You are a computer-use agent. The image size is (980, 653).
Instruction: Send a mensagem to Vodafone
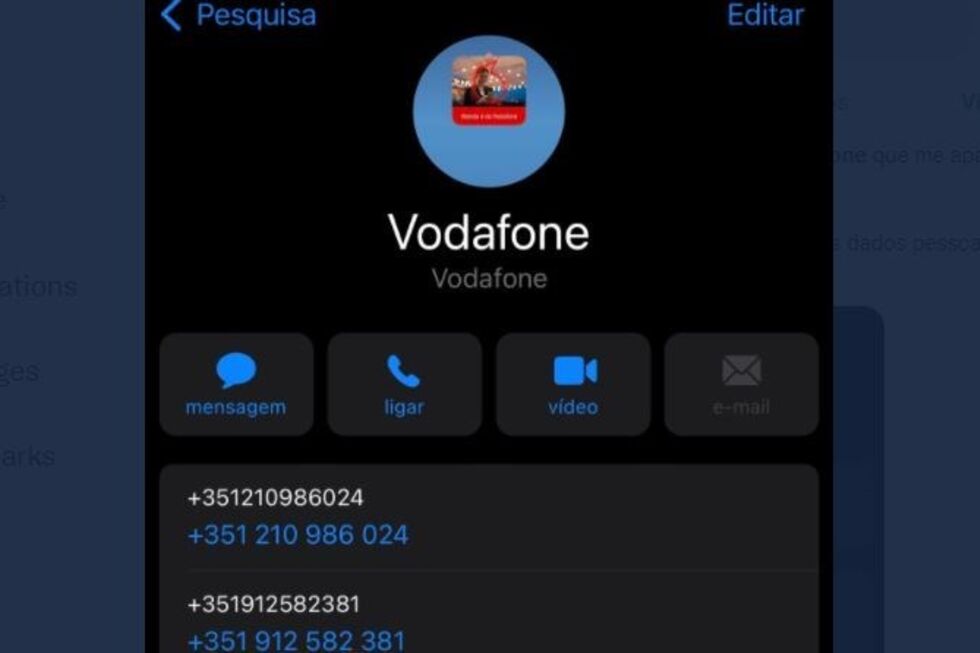(236, 384)
